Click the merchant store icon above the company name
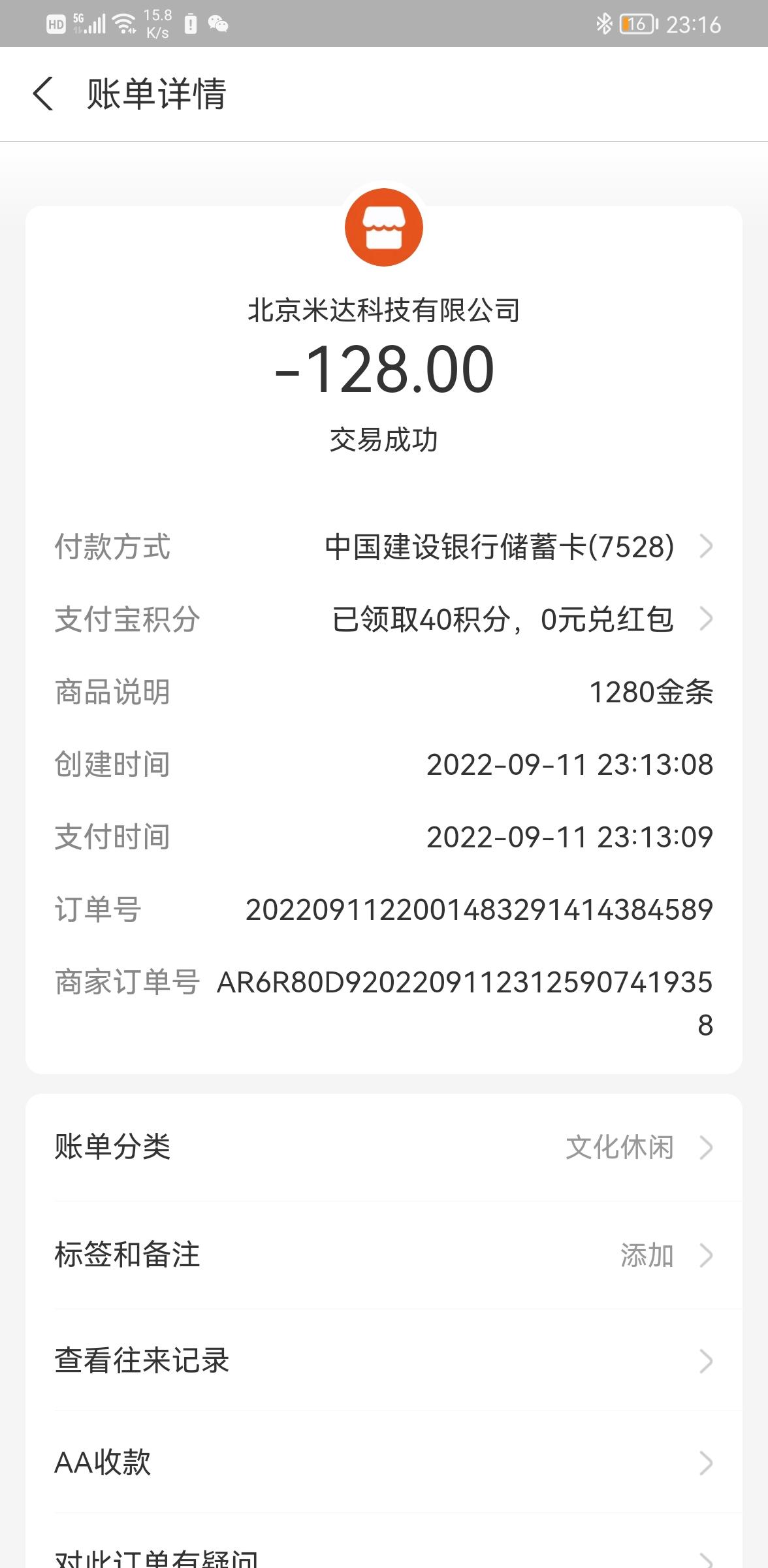 coord(383,227)
